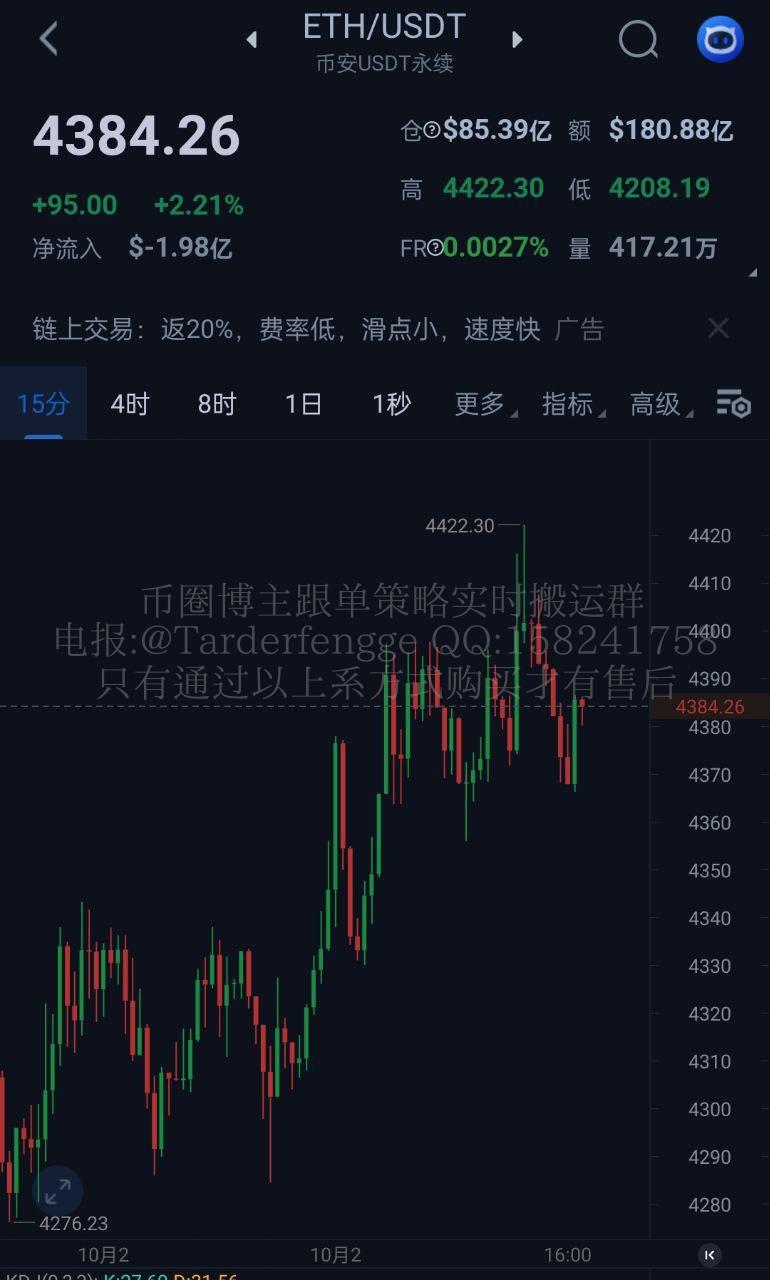Select the 15分 timeframe
The width and height of the screenshot is (770, 1280).
(x=43, y=404)
